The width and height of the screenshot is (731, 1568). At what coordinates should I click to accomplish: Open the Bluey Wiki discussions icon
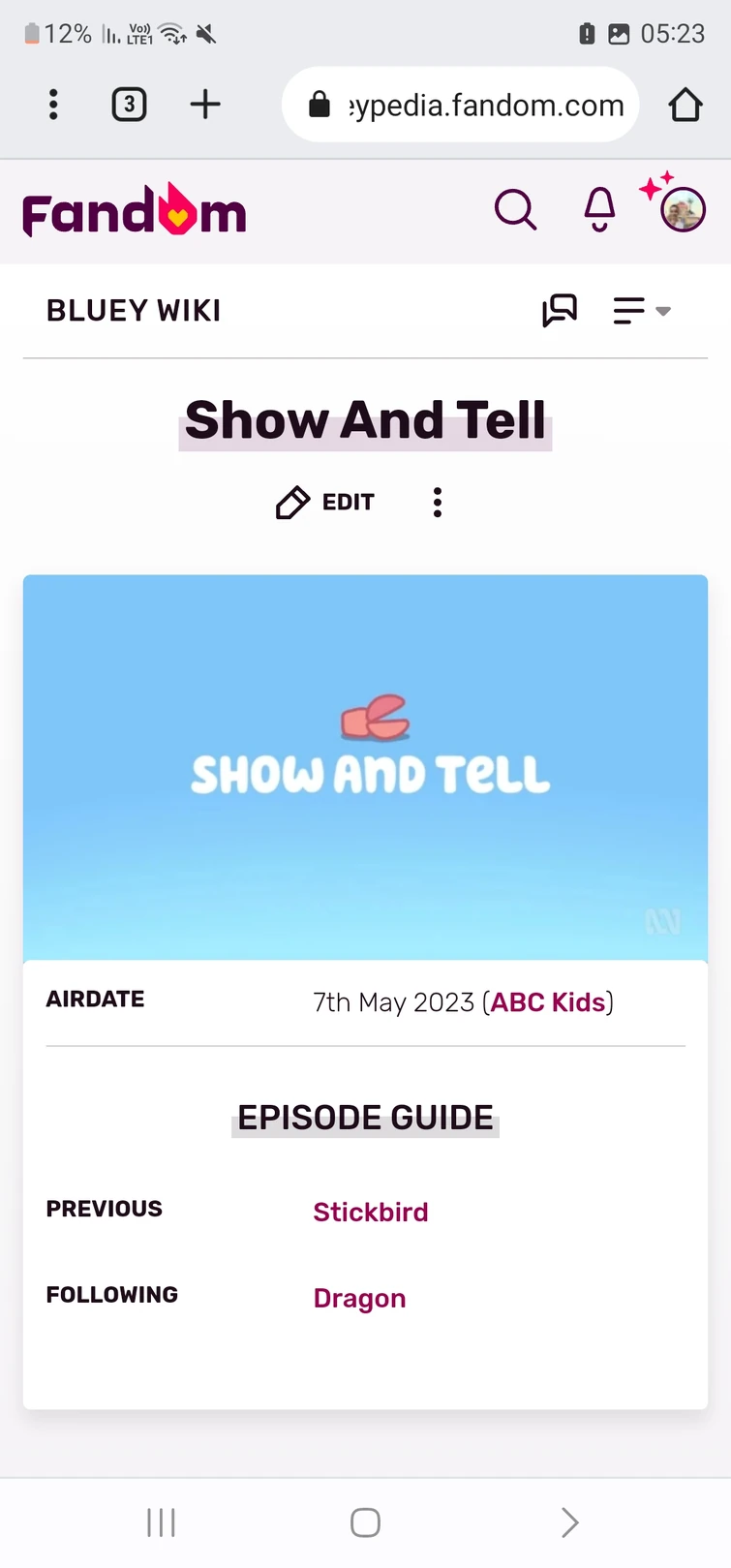[560, 310]
